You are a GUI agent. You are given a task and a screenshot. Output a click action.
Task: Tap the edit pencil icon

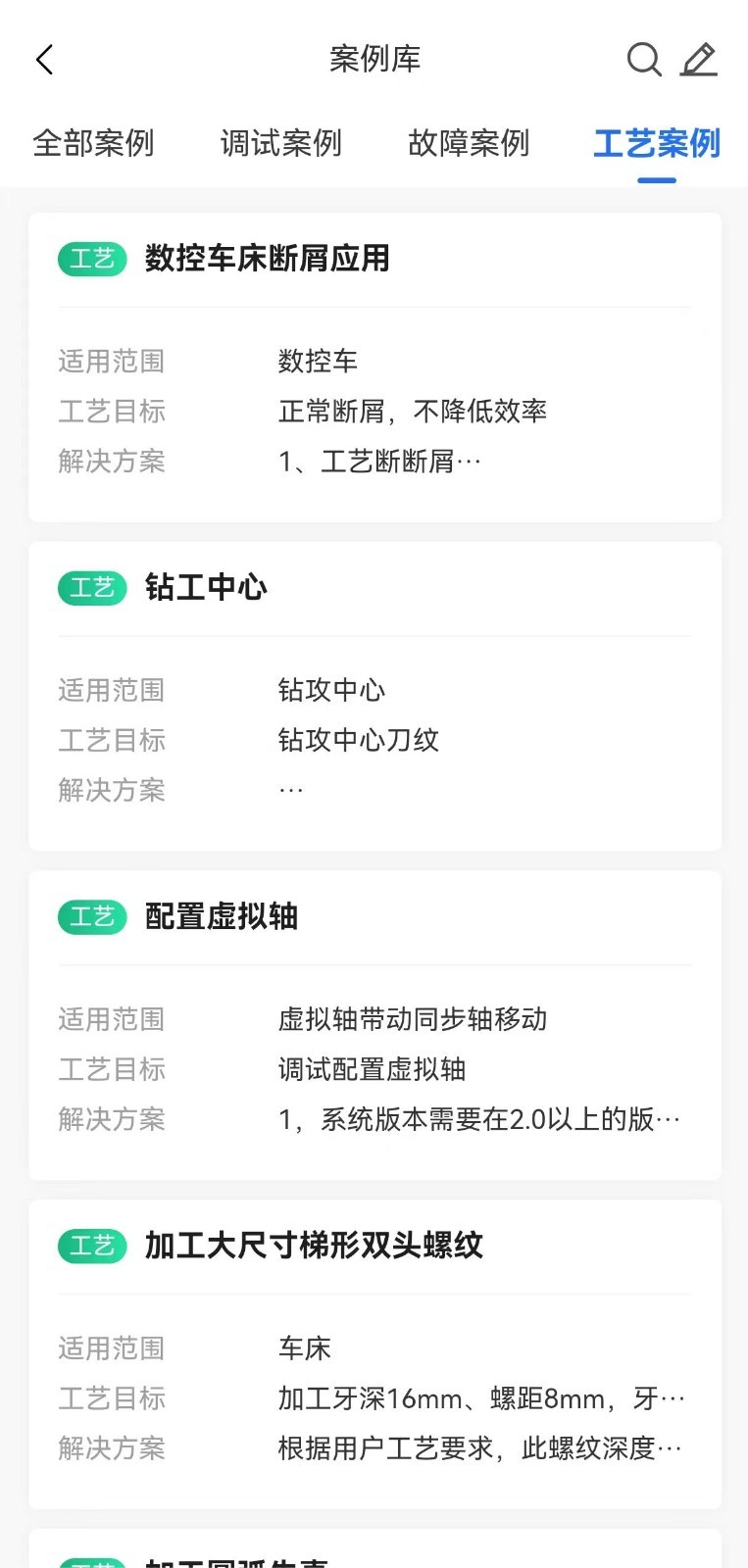[x=699, y=60]
